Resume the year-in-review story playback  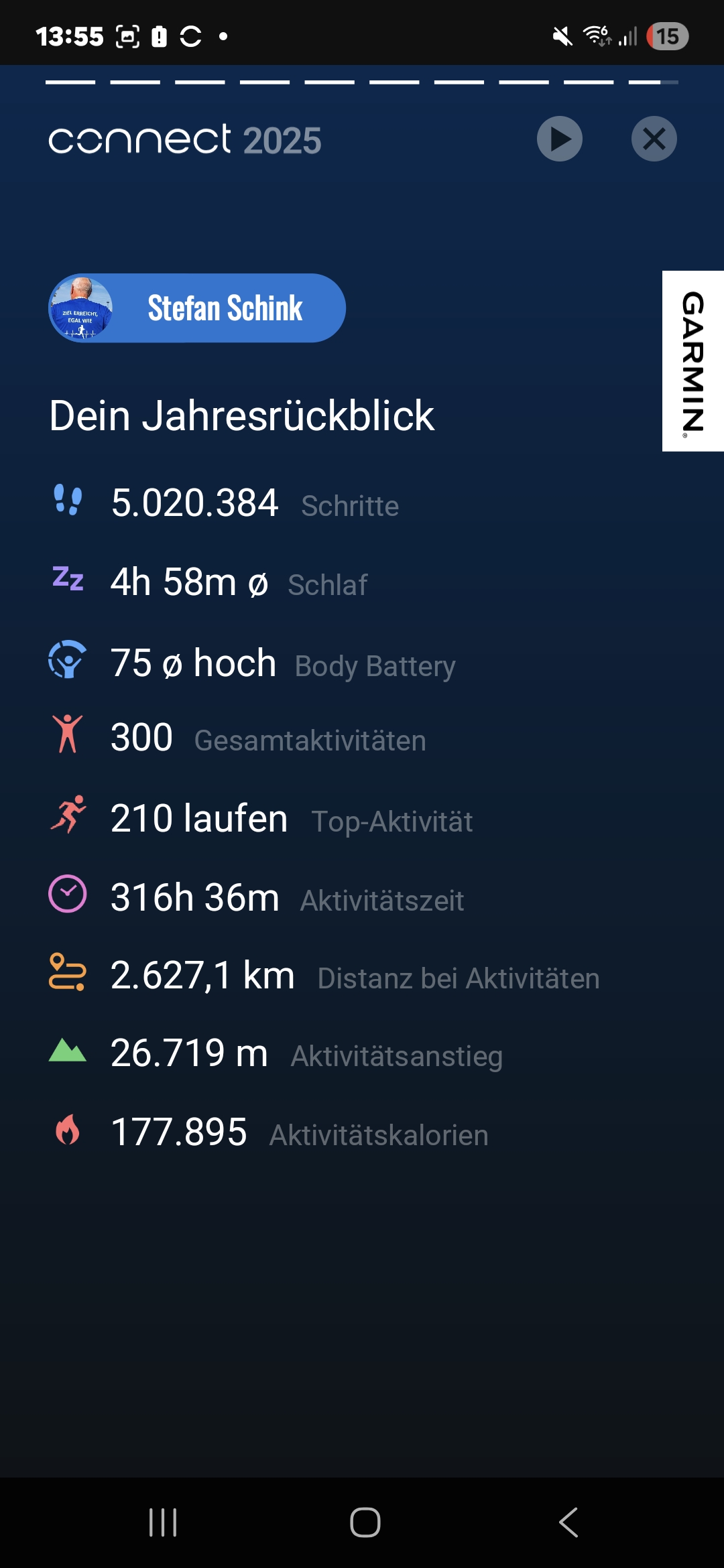(559, 139)
